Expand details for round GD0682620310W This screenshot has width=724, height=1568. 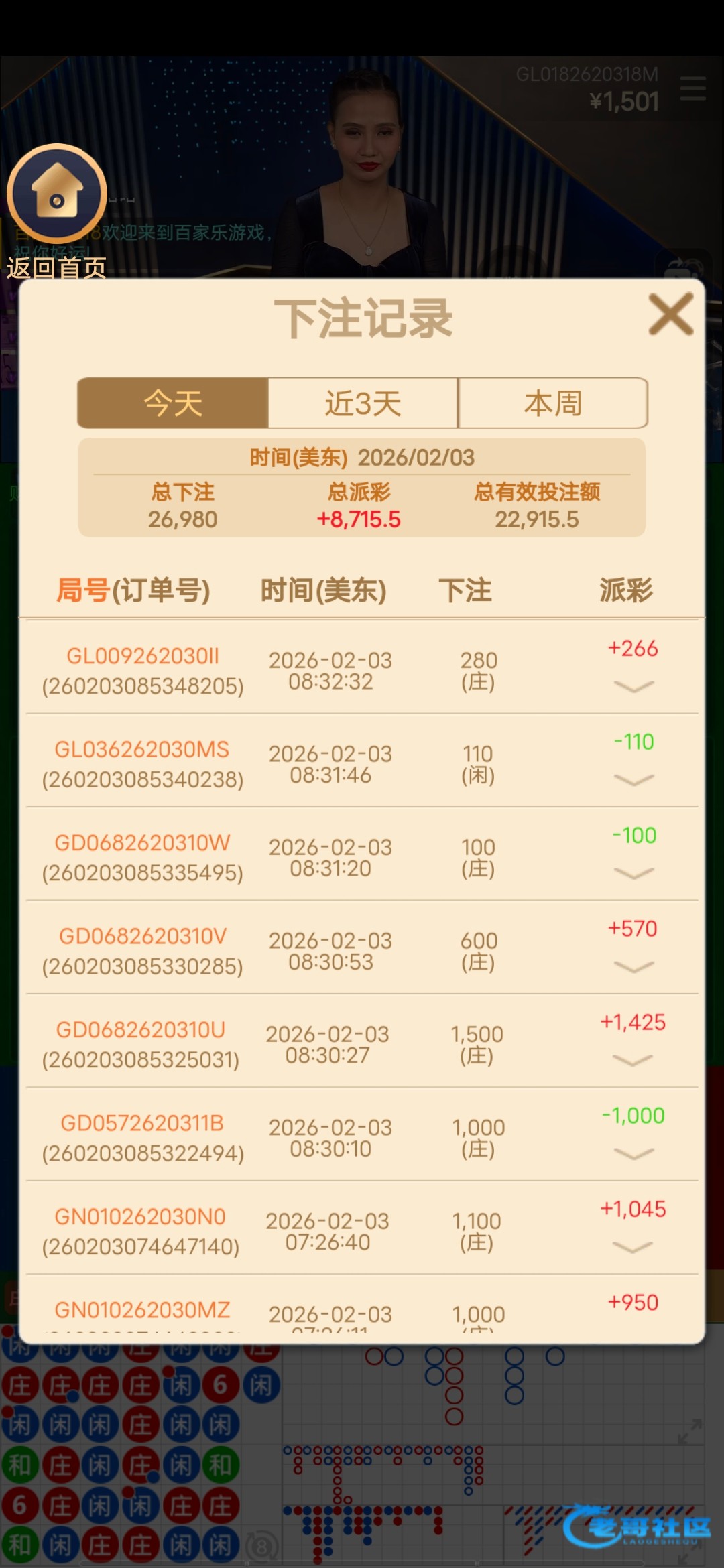pos(633,872)
